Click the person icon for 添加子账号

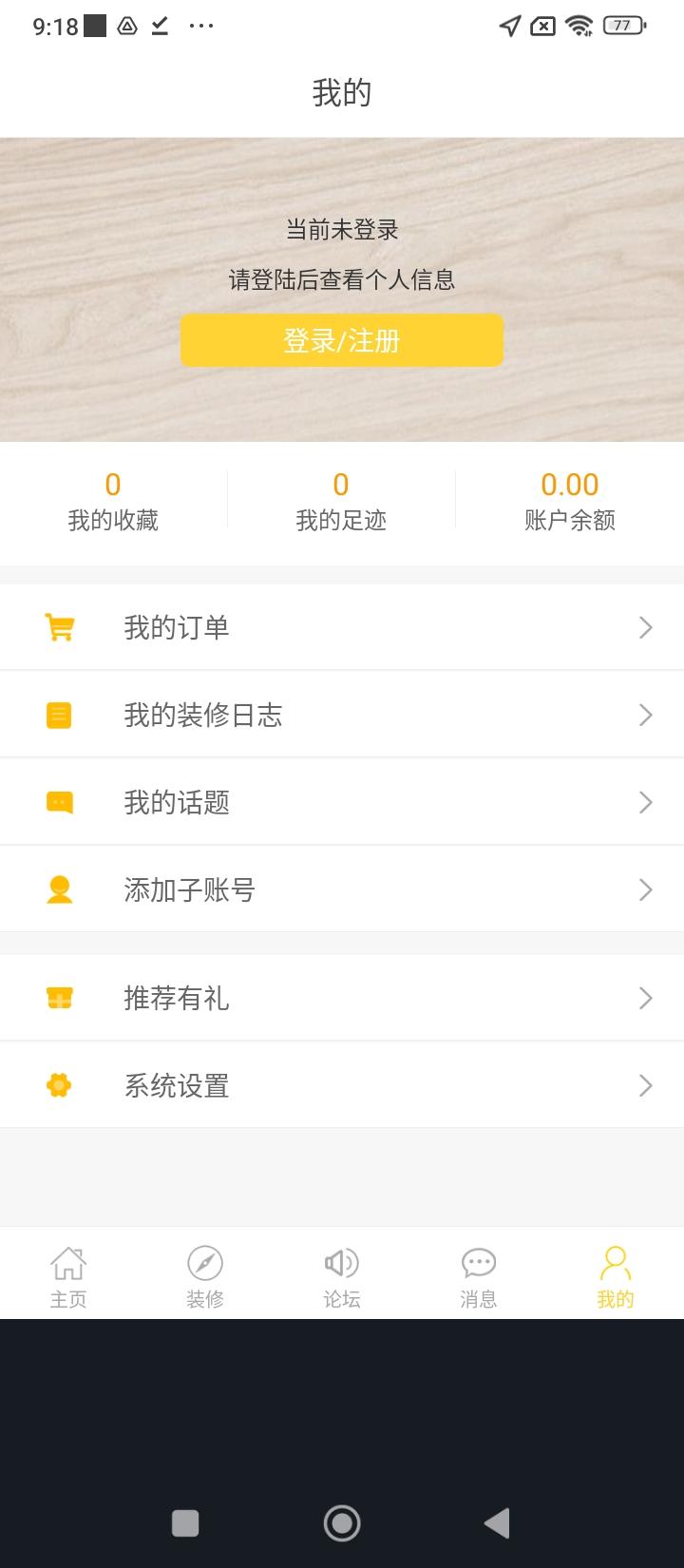point(59,889)
